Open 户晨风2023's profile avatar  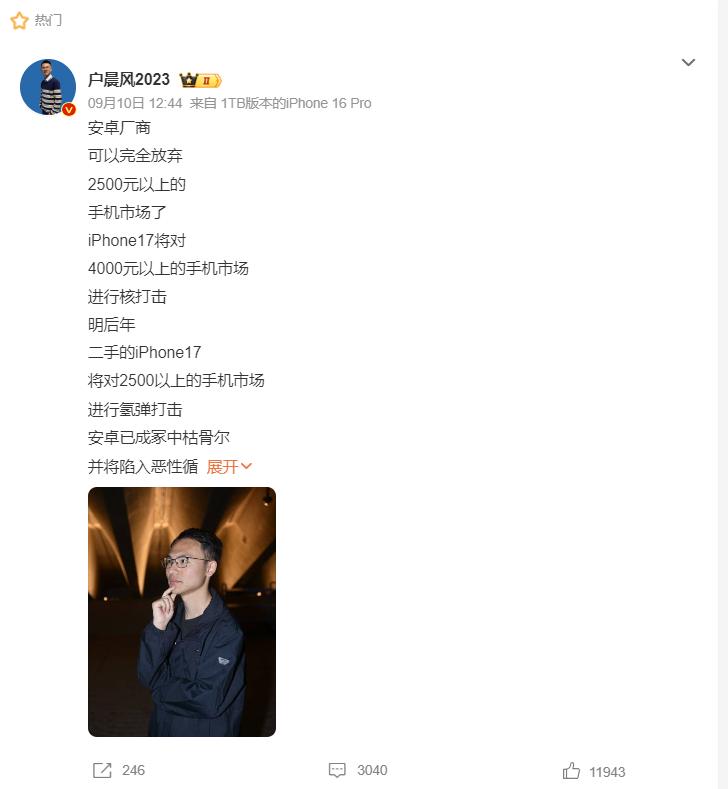(x=48, y=87)
